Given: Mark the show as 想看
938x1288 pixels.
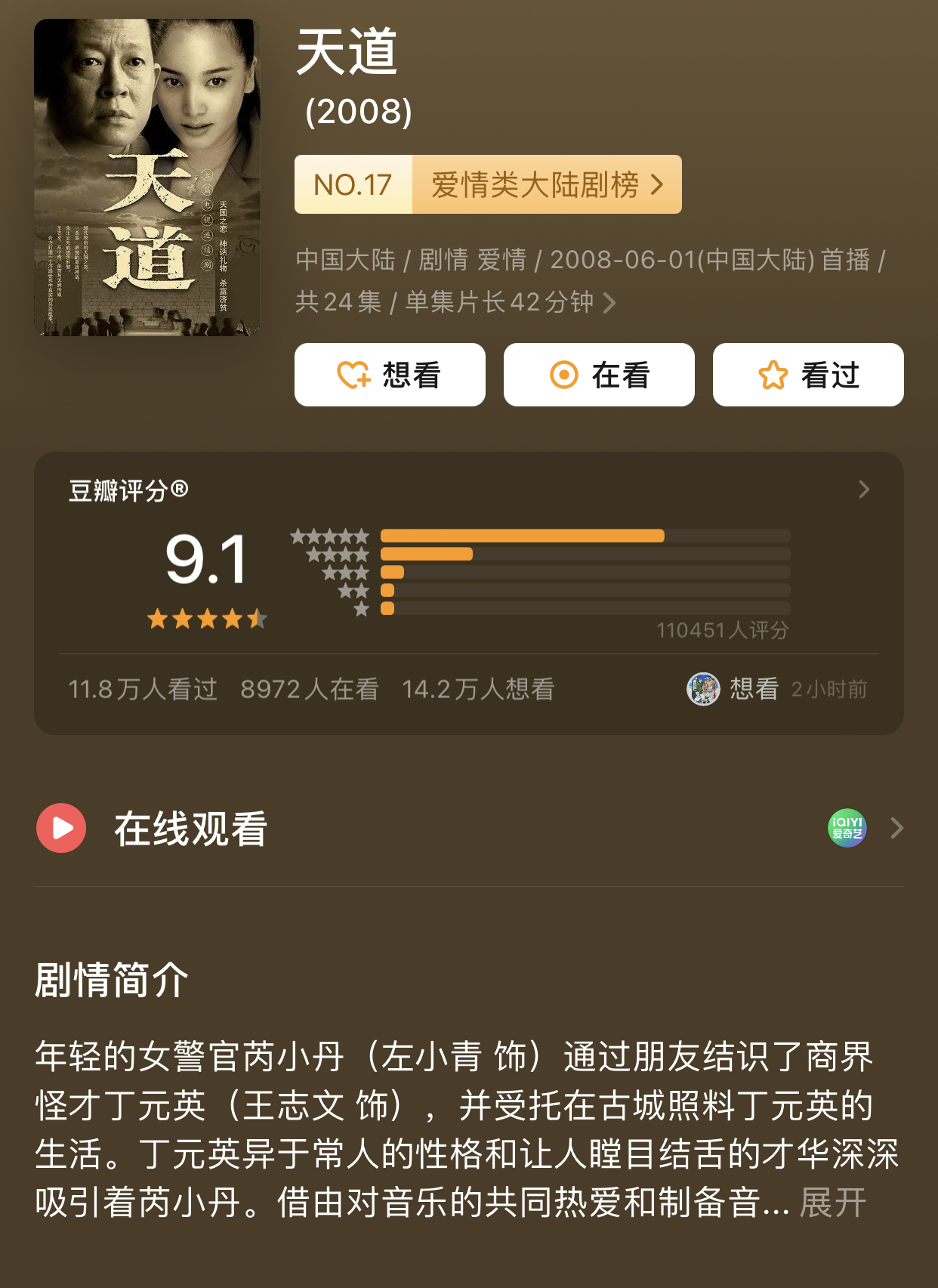Looking at the screenshot, I should point(390,375).
